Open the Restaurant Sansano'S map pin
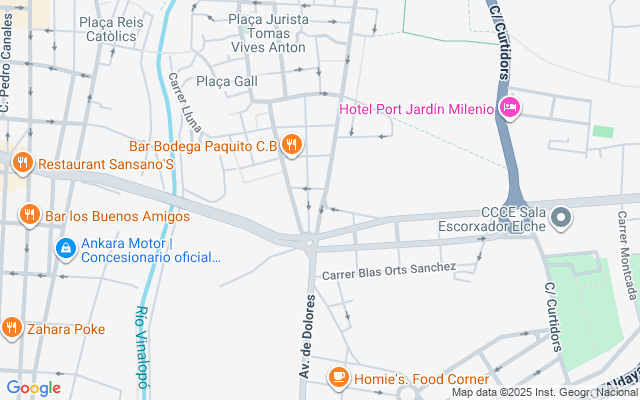This screenshot has height=400, width=640. (x=21, y=162)
